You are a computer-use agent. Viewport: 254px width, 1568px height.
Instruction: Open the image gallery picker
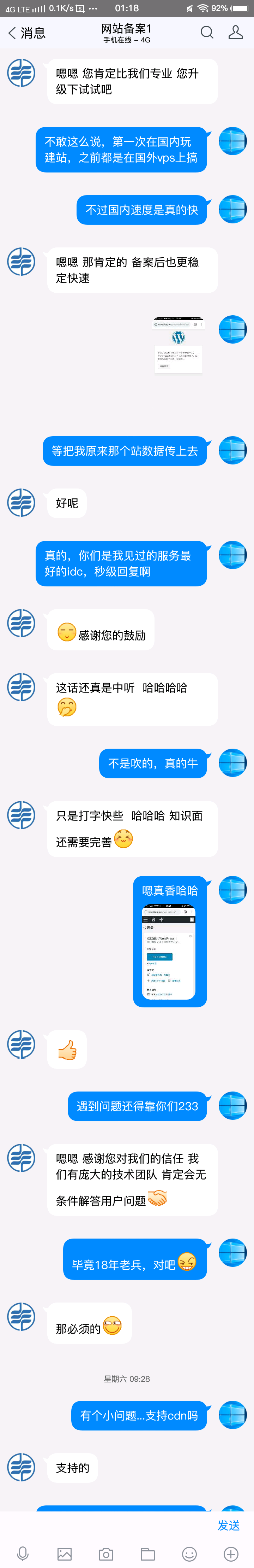pyautogui.click(x=65, y=1554)
